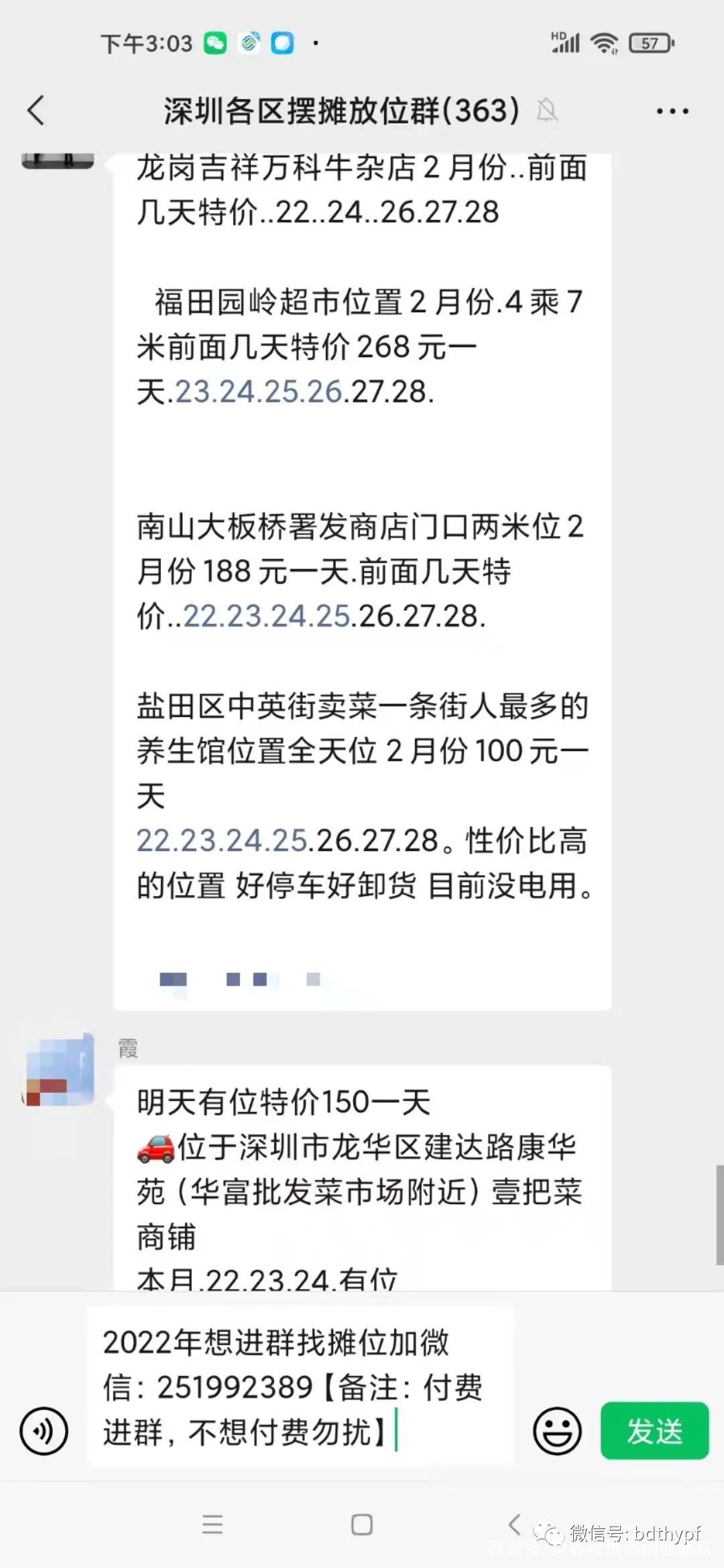This screenshot has width=724, height=1568.
Task: Go back from the group chat
Action: pos(36,111)
